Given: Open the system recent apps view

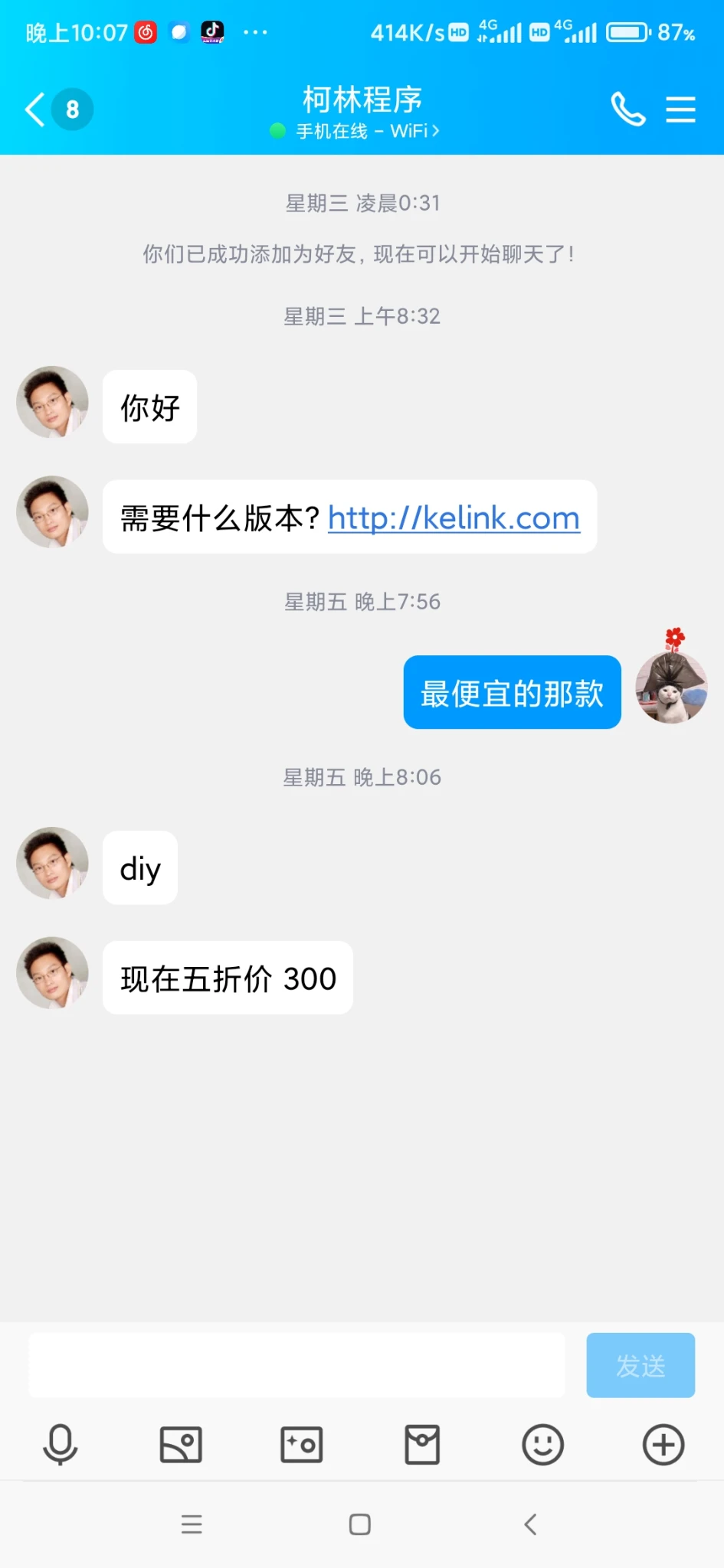Looking at the screenshot, I should tap(192, 1524).
